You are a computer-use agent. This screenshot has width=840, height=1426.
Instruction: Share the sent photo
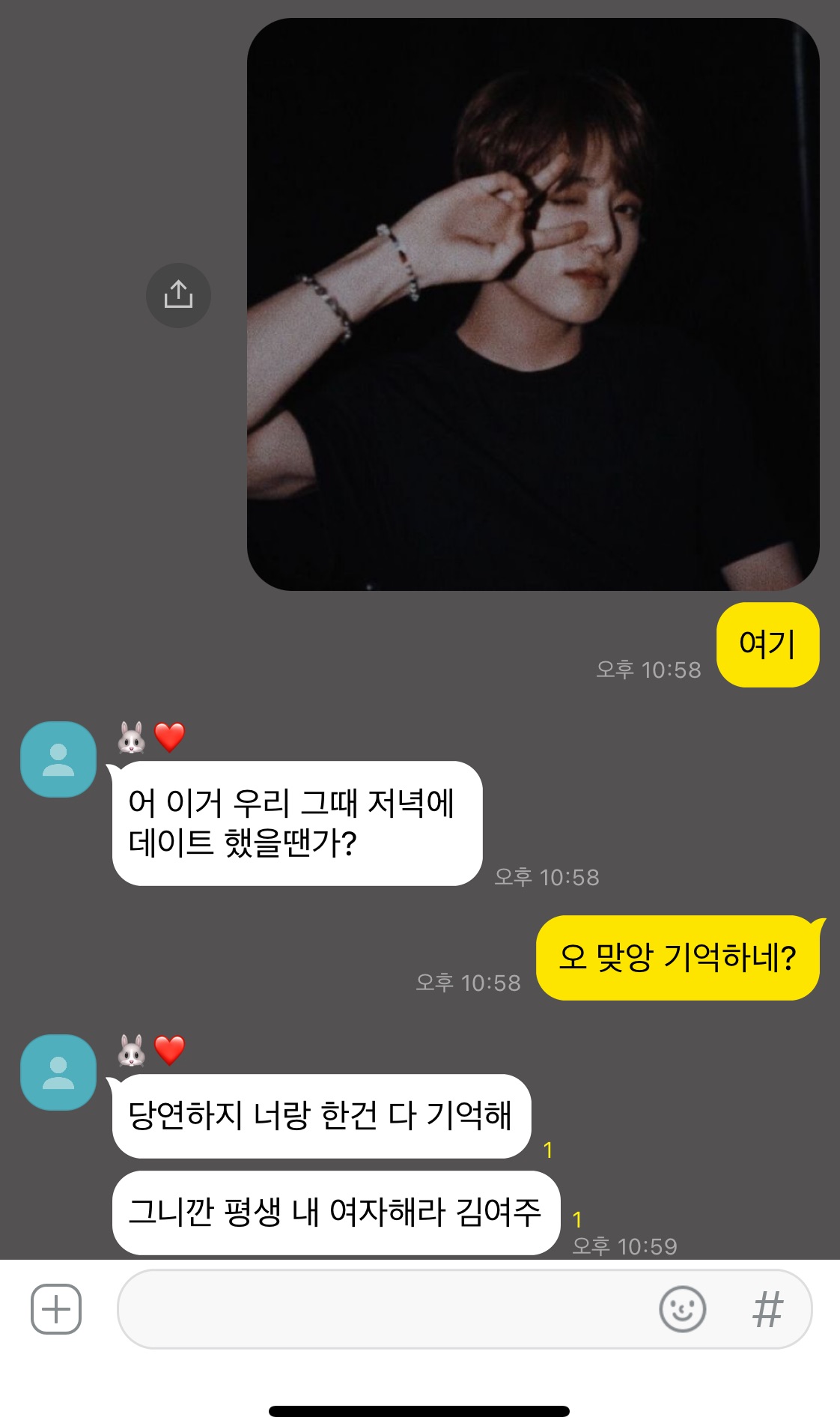(x=178, y=295)
